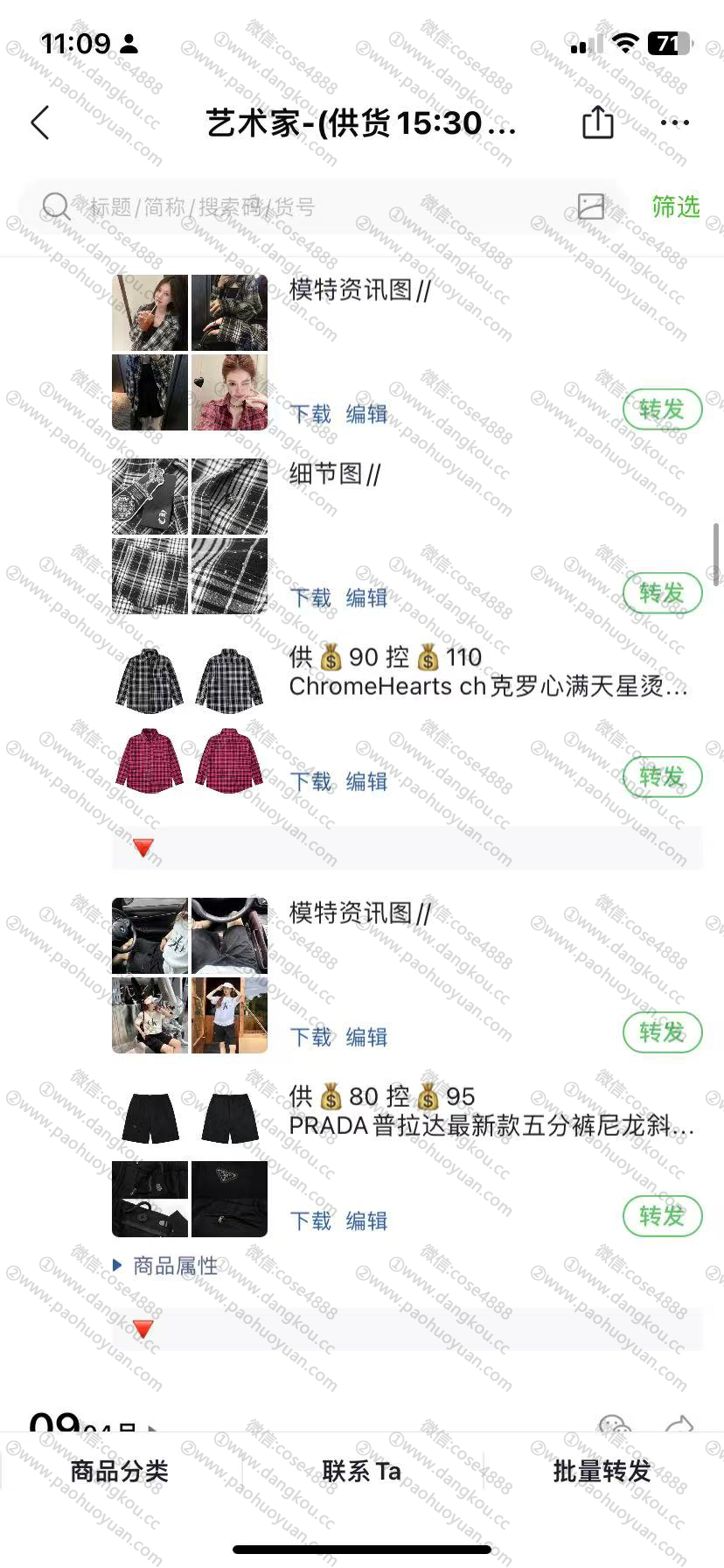This screenshot has height=1568, width=724.
Task: Edit the 细节图 post
Action: (366, 598)
